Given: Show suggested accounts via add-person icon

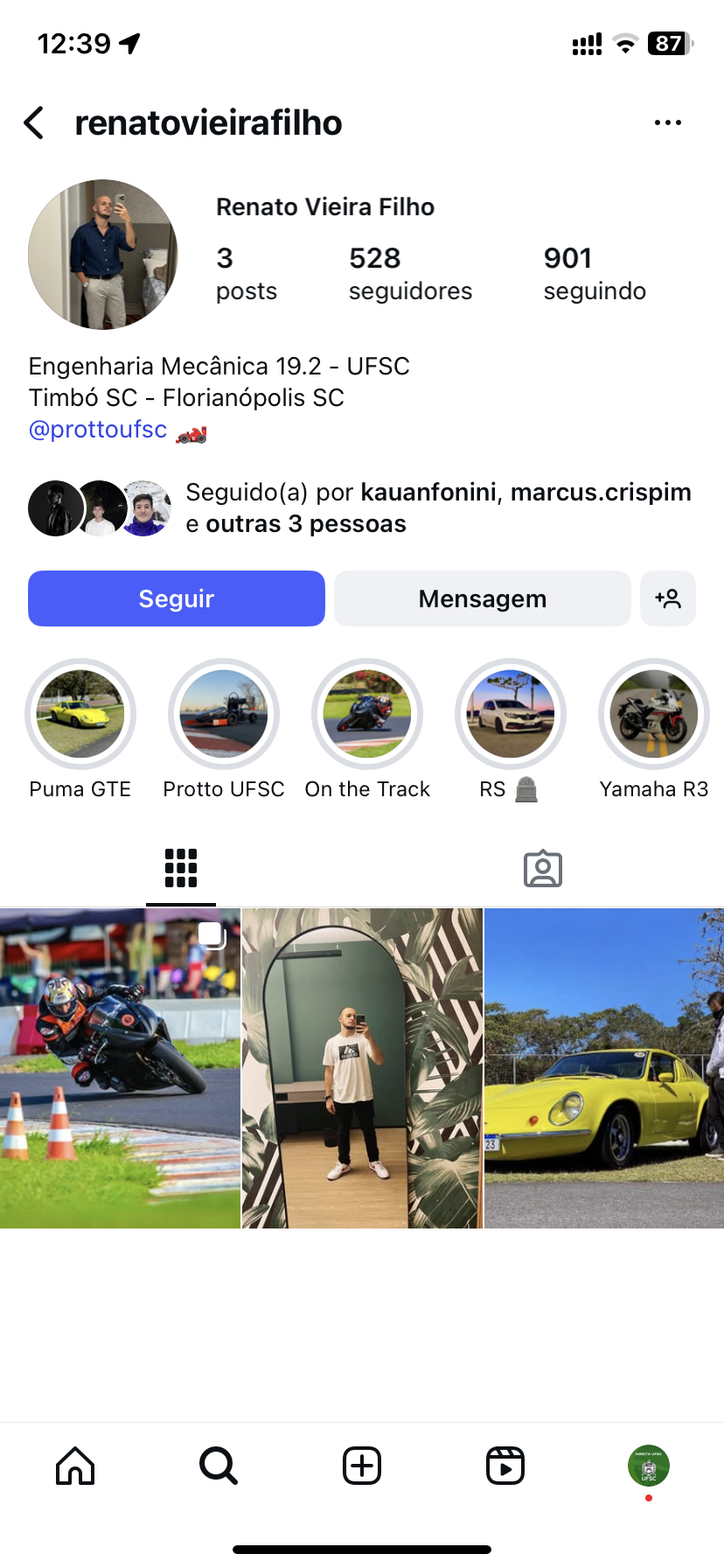Looking at the screenshot, I should [x=667, y=598].
